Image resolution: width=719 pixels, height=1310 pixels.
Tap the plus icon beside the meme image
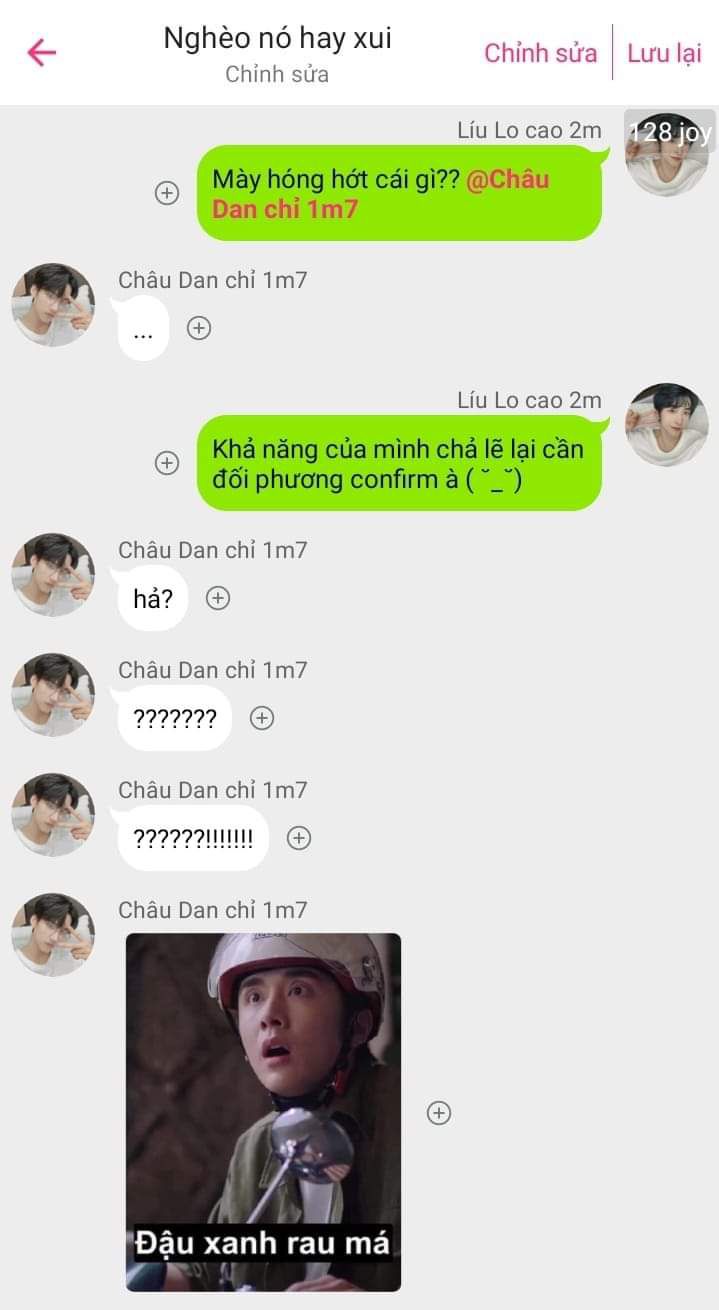tap(439, 1112)
